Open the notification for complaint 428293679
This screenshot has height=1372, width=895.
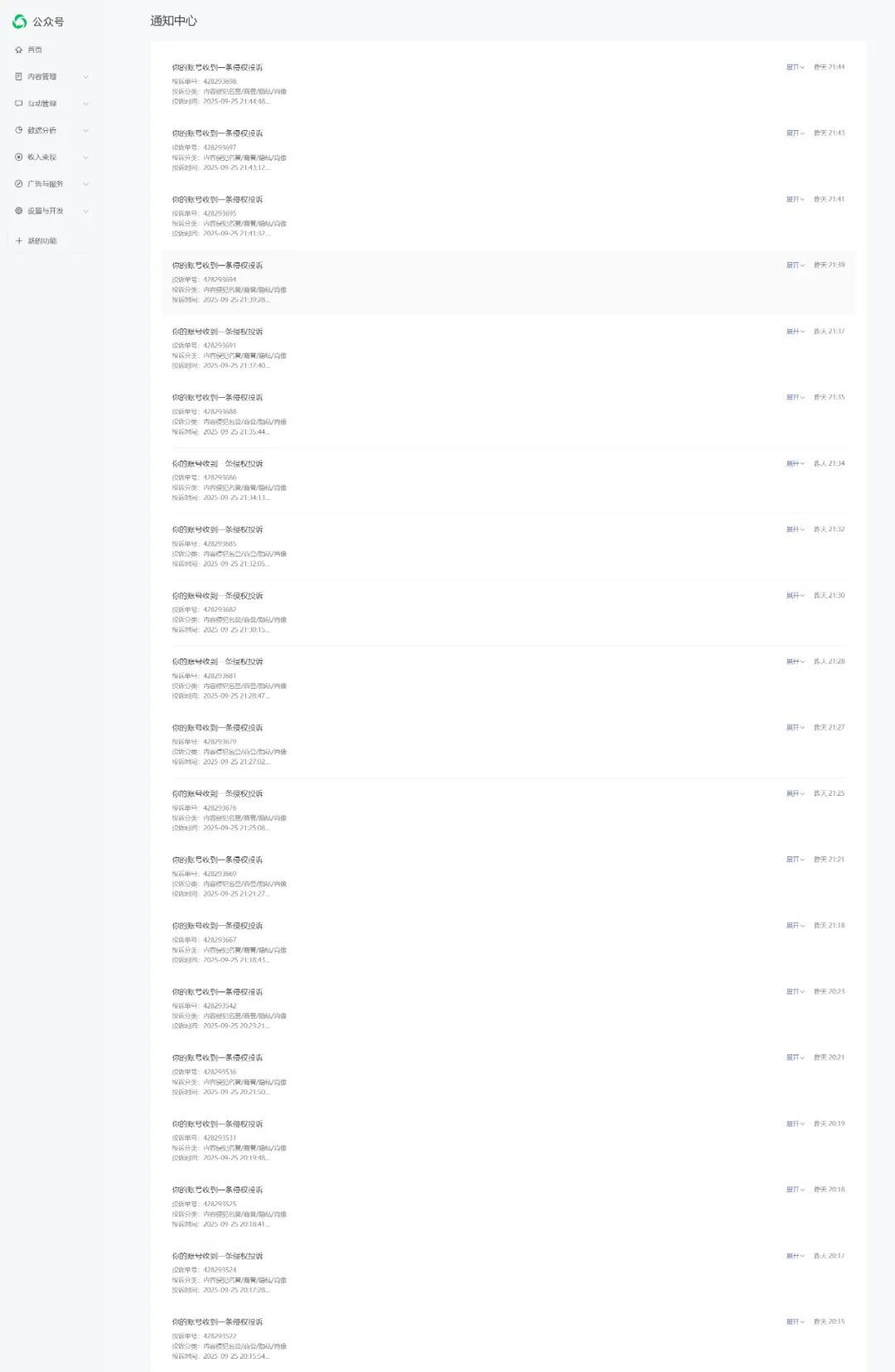point(217,728)
